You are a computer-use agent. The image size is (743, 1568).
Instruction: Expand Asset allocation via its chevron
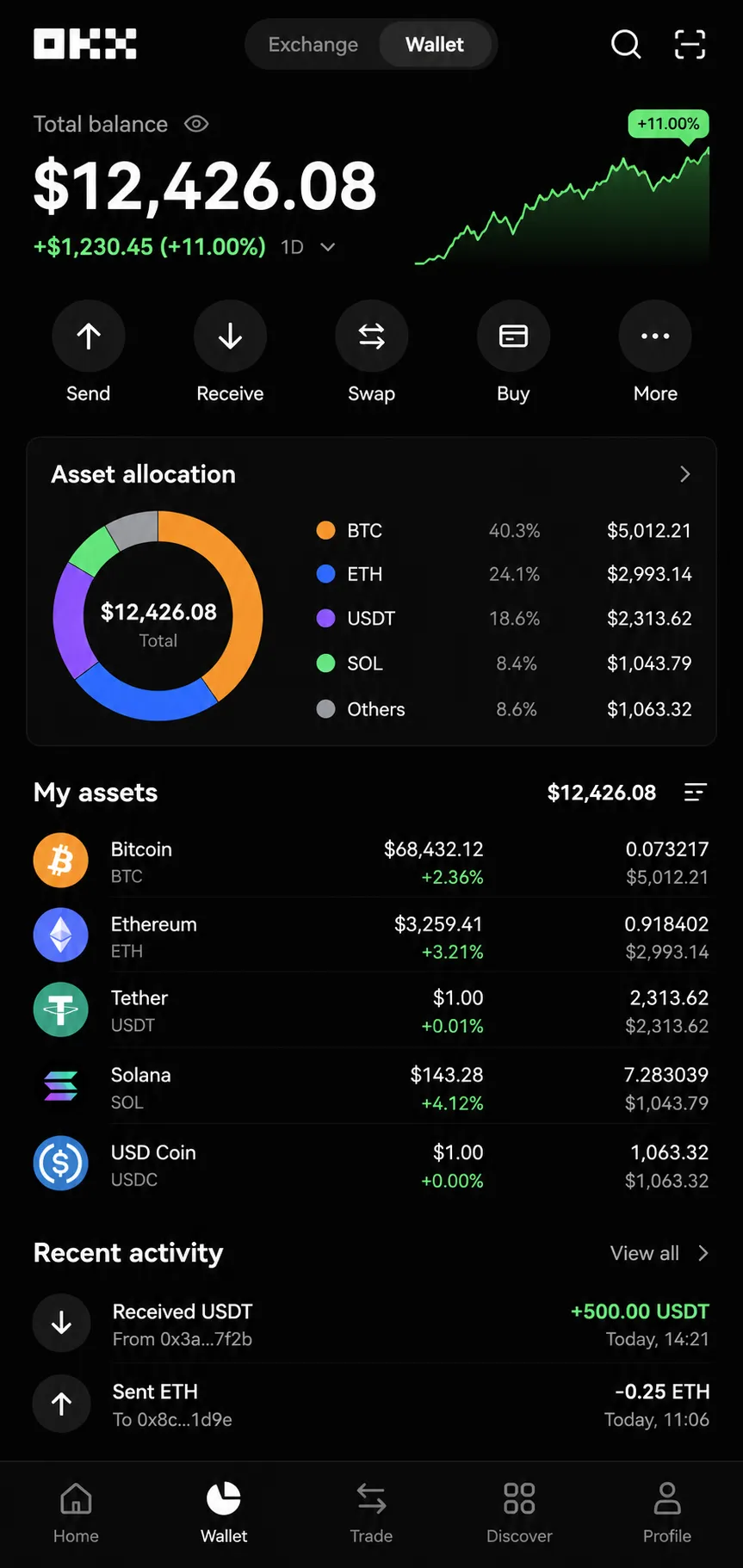(x=684, y=474)
